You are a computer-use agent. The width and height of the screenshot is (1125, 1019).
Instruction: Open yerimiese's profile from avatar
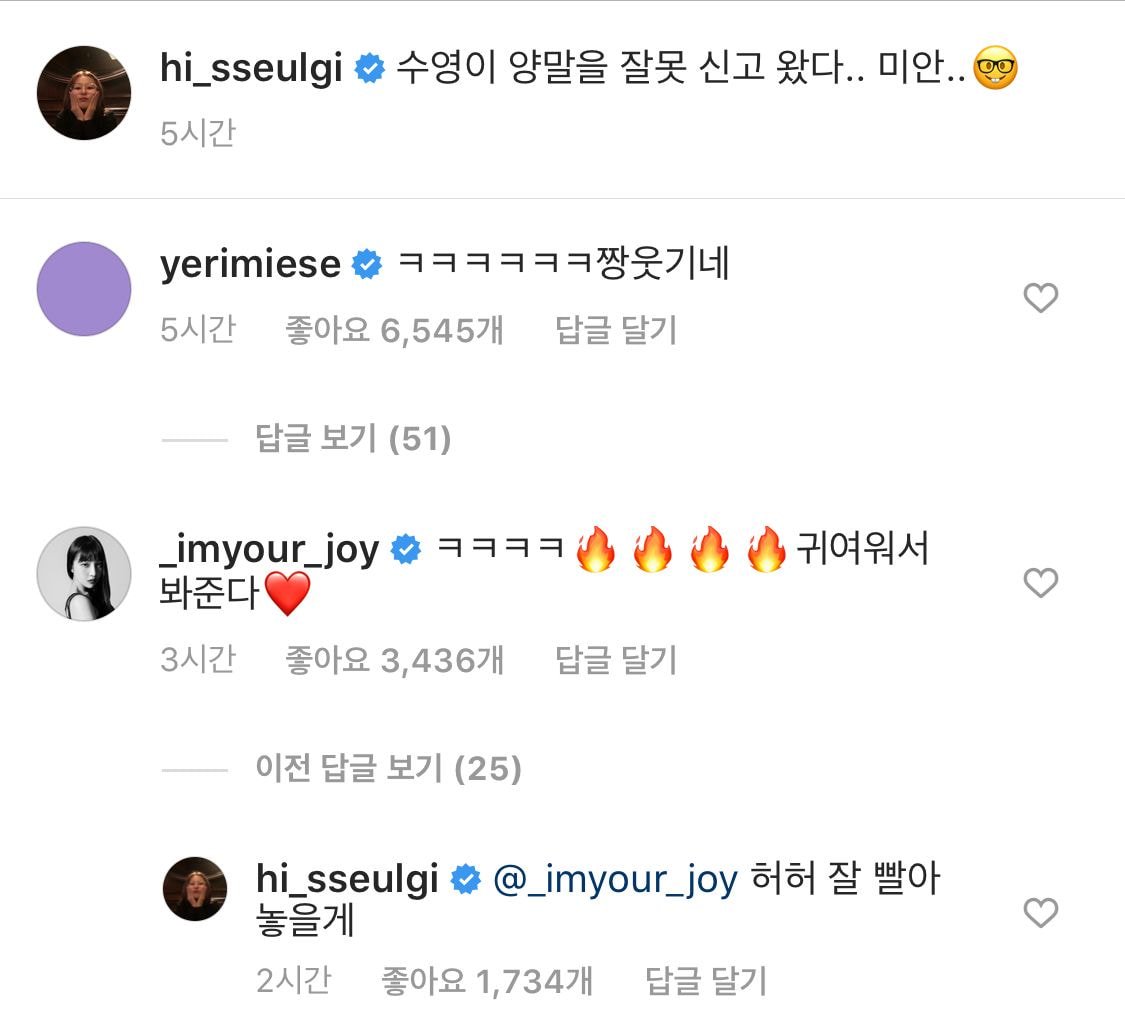point(84,289)
